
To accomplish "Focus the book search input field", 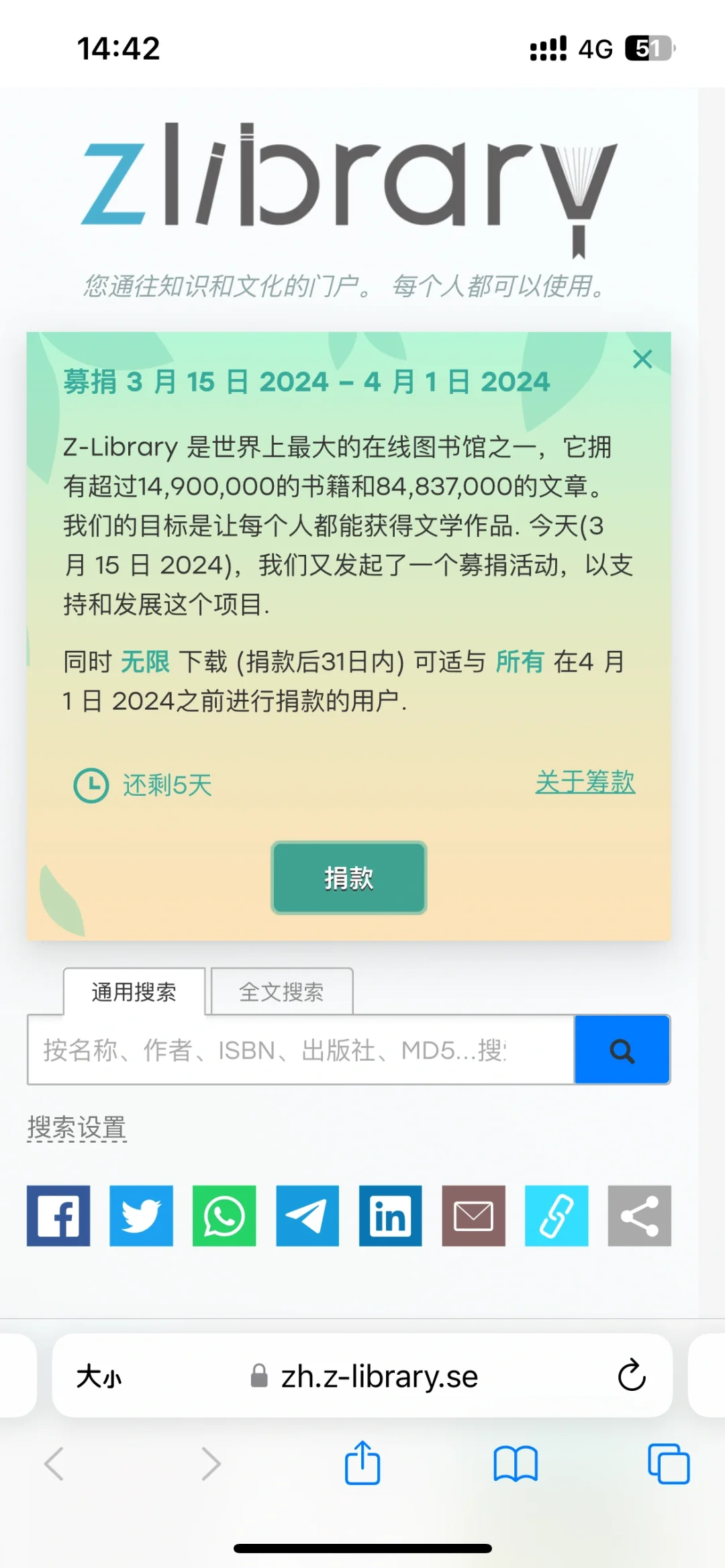I will point(301,1050).
